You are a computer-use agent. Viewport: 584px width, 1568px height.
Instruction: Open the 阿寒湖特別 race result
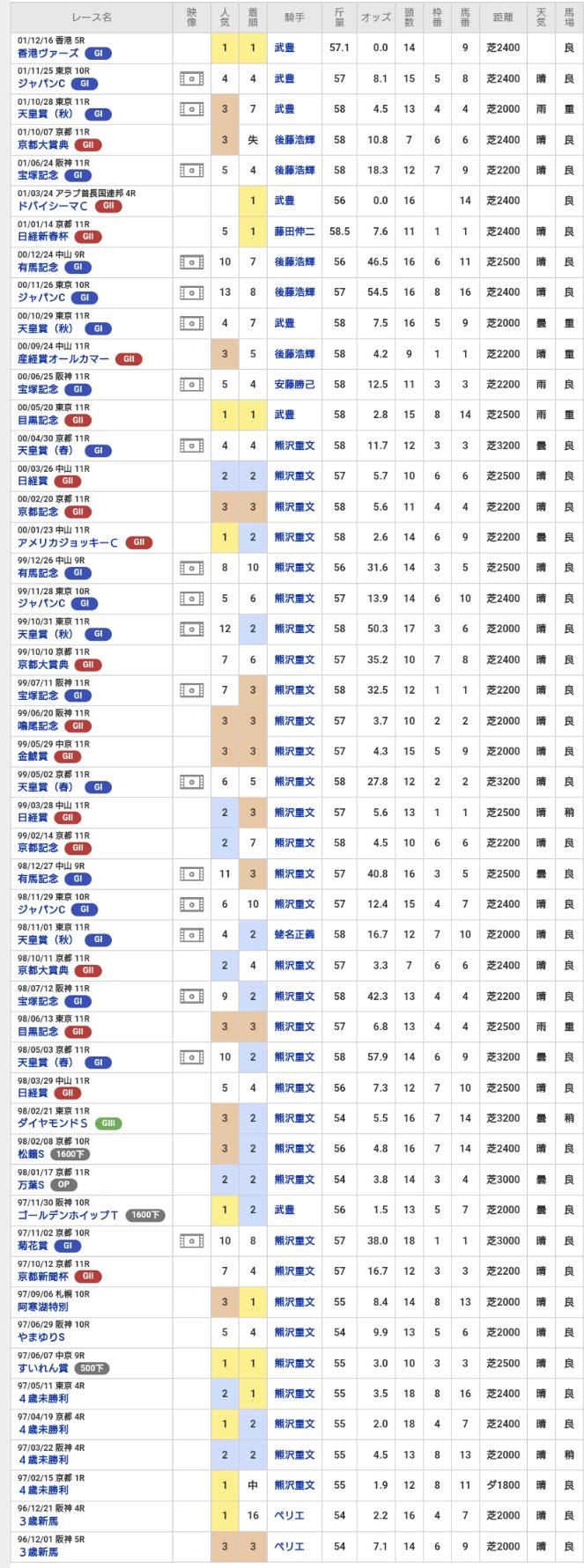click(42, 1307)
